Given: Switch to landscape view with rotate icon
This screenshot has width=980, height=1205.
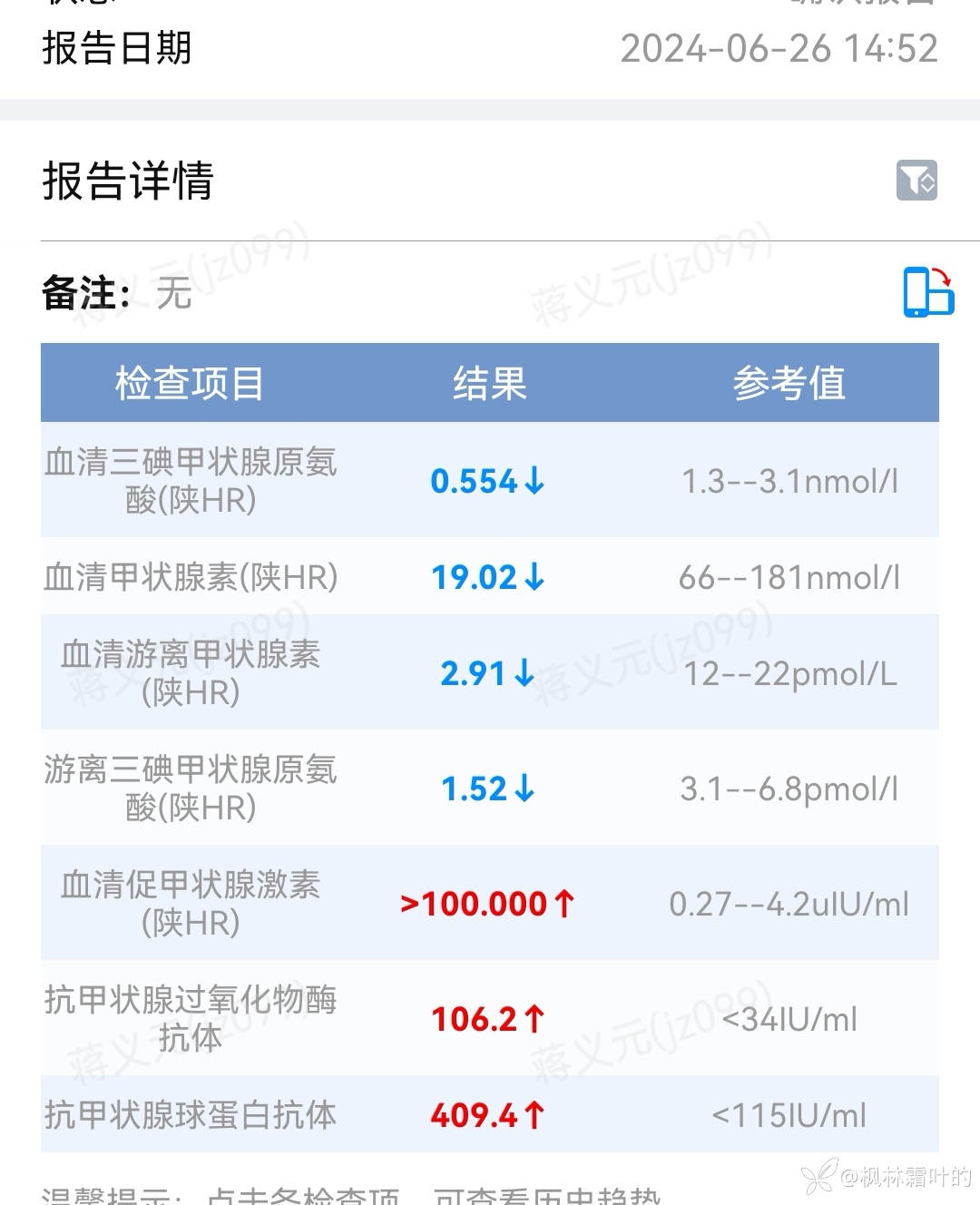Looking at the screenshot, I should [x=928, y=292].
